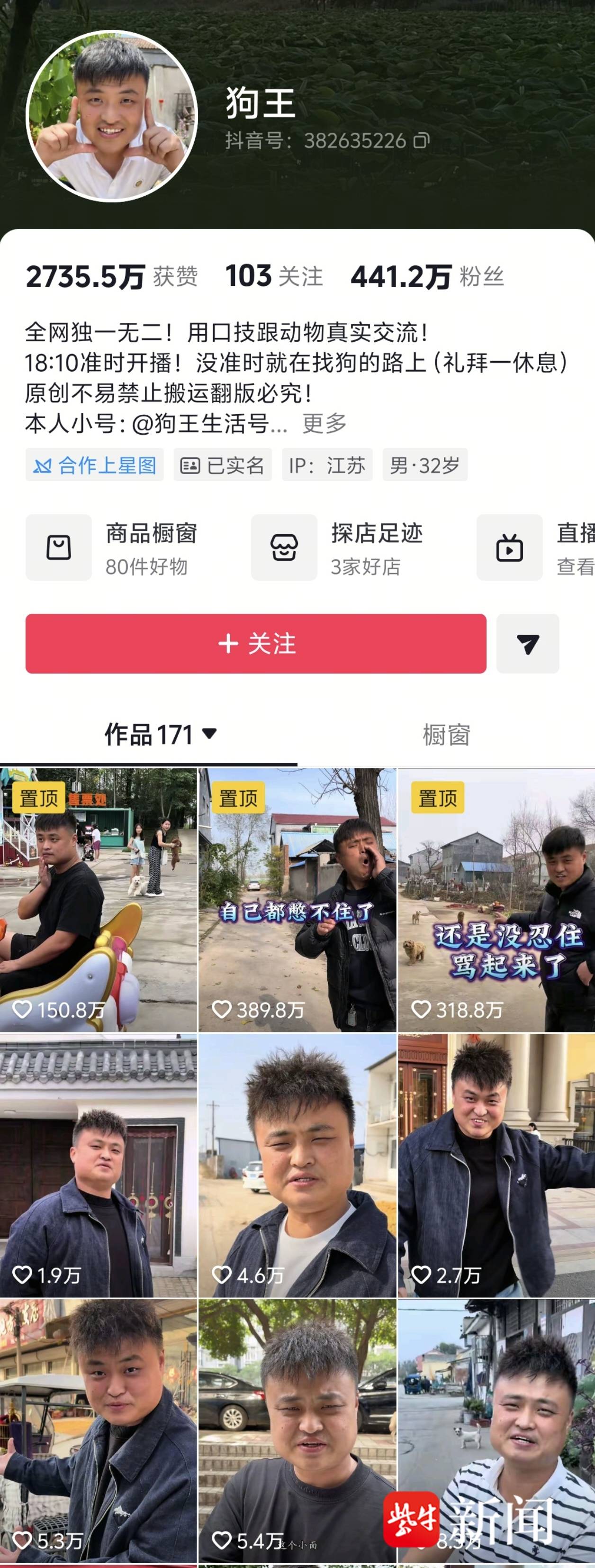Follow 狗王 with the red 关注 button
The width and height of the screenshot is (595, 1568).
tap(255, 643)
